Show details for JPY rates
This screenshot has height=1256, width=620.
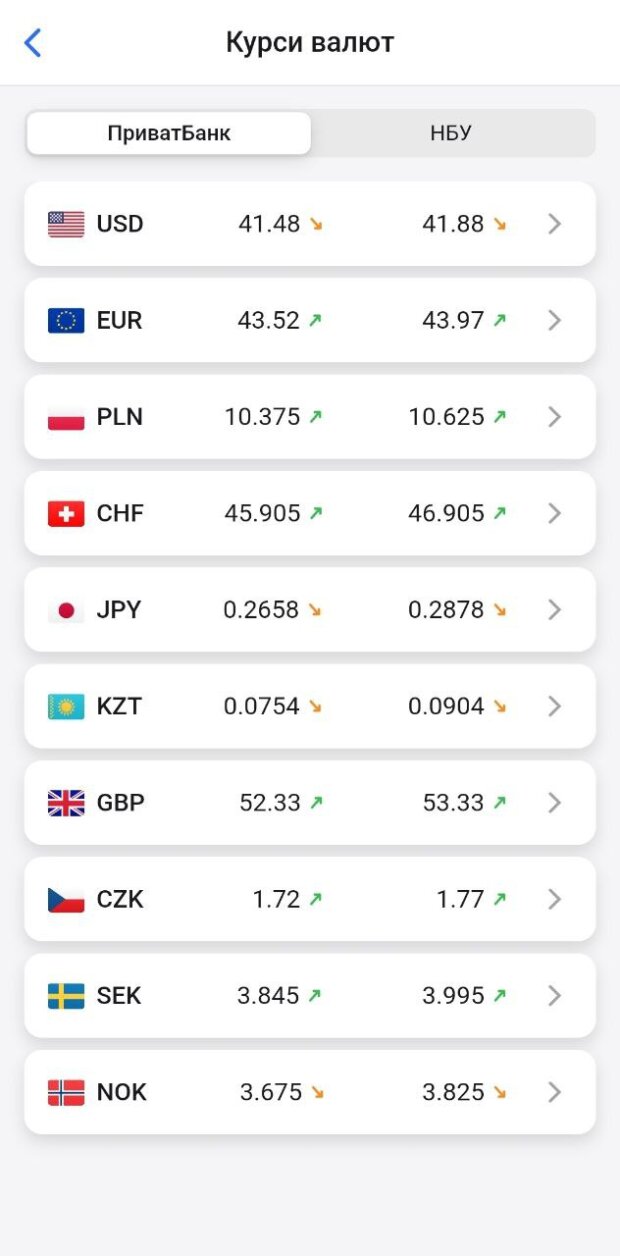[310, 610]
